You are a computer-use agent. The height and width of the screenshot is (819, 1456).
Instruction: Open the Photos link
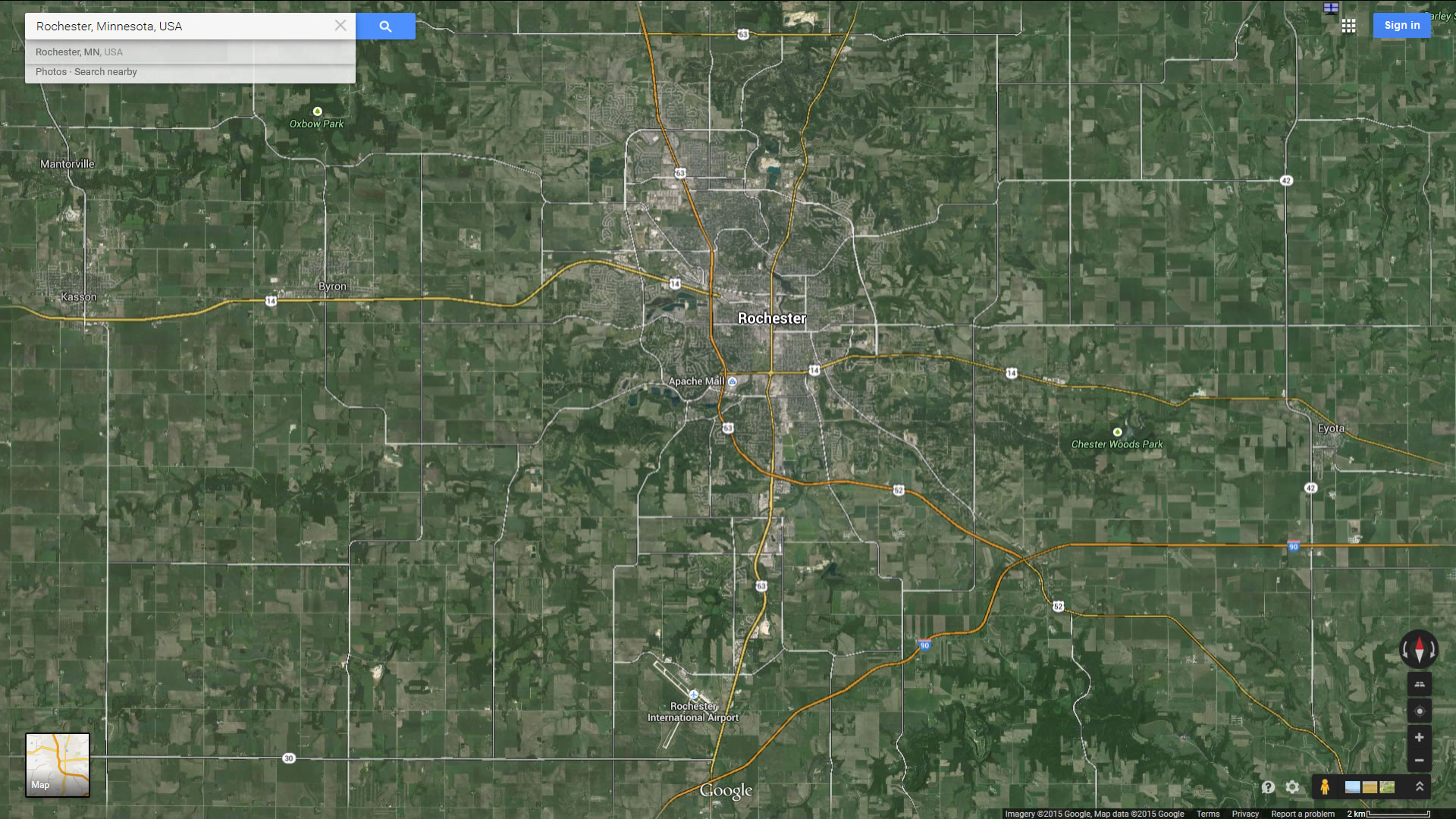51,72
